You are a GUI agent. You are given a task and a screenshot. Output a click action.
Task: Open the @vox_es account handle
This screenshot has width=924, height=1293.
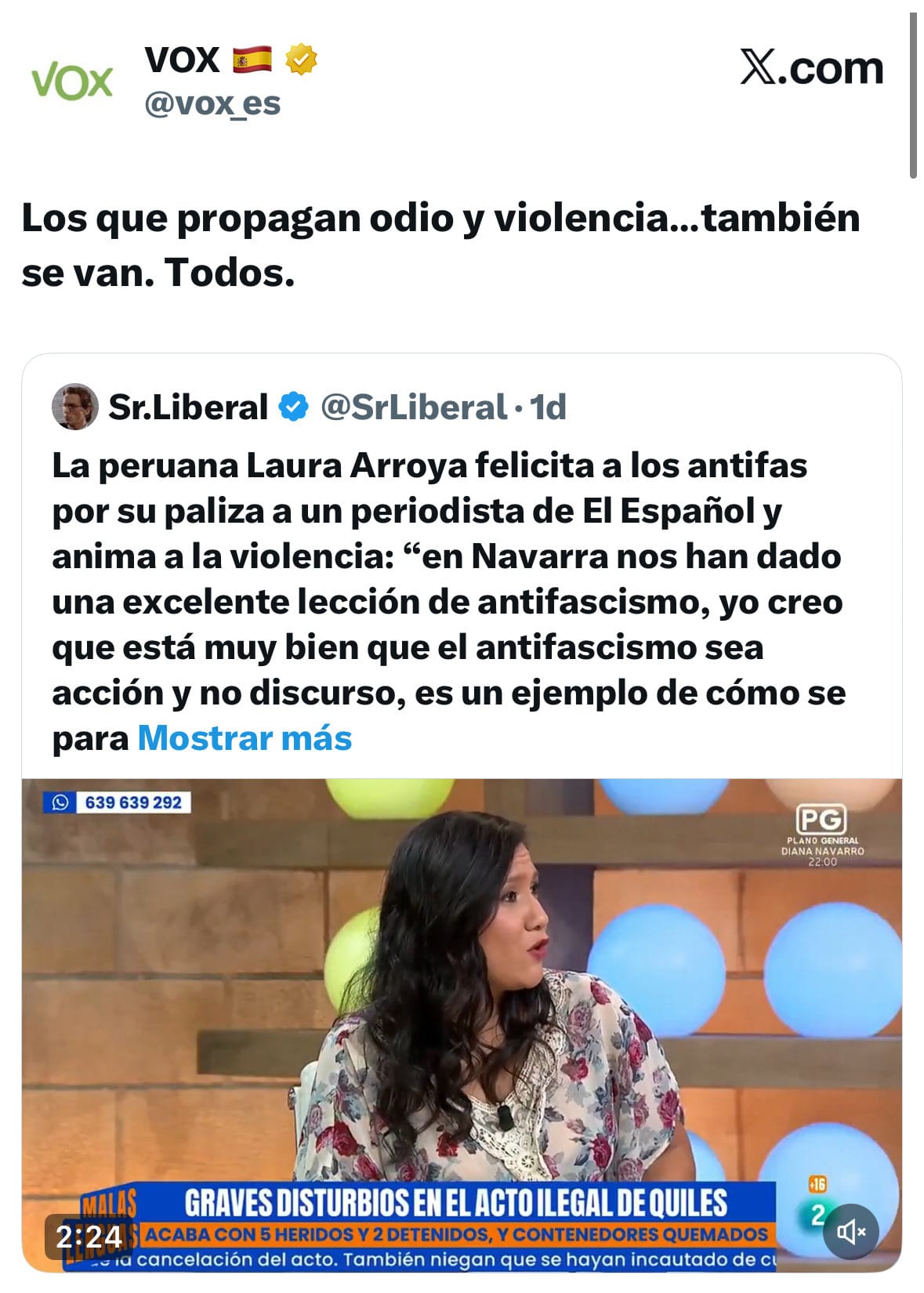pos(212,103)
